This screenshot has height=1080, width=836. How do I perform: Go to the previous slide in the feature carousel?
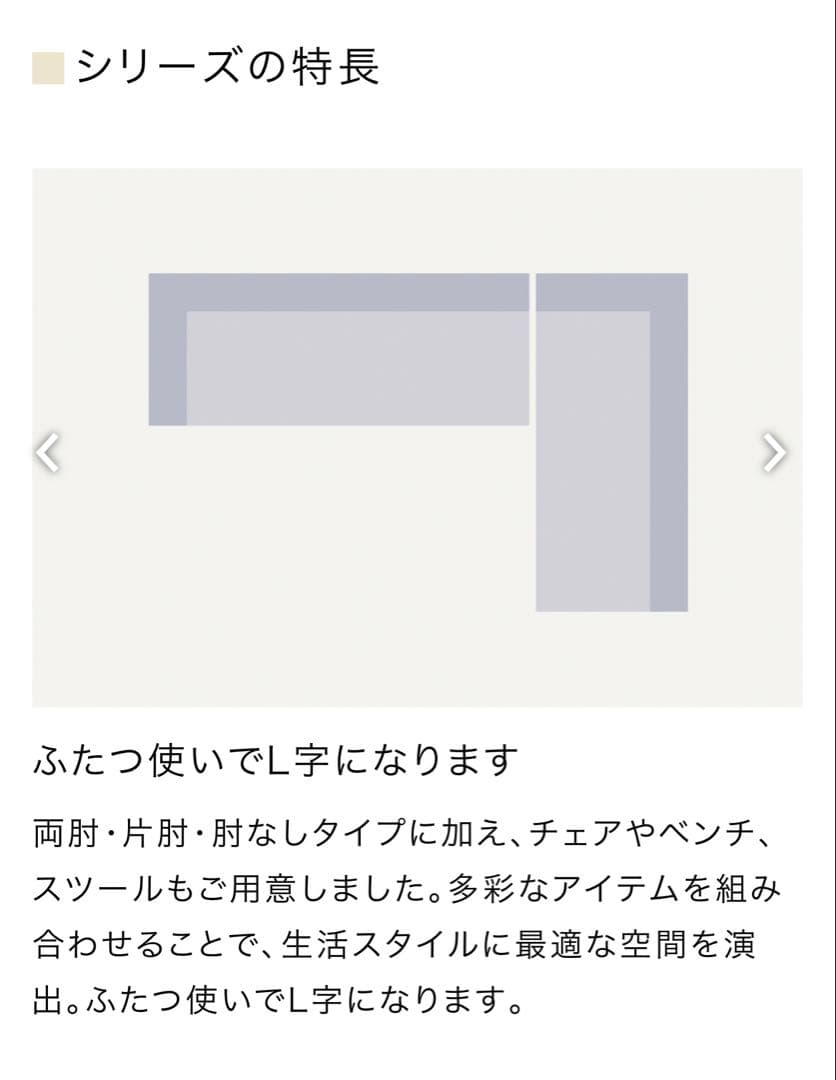pos(49,452)
